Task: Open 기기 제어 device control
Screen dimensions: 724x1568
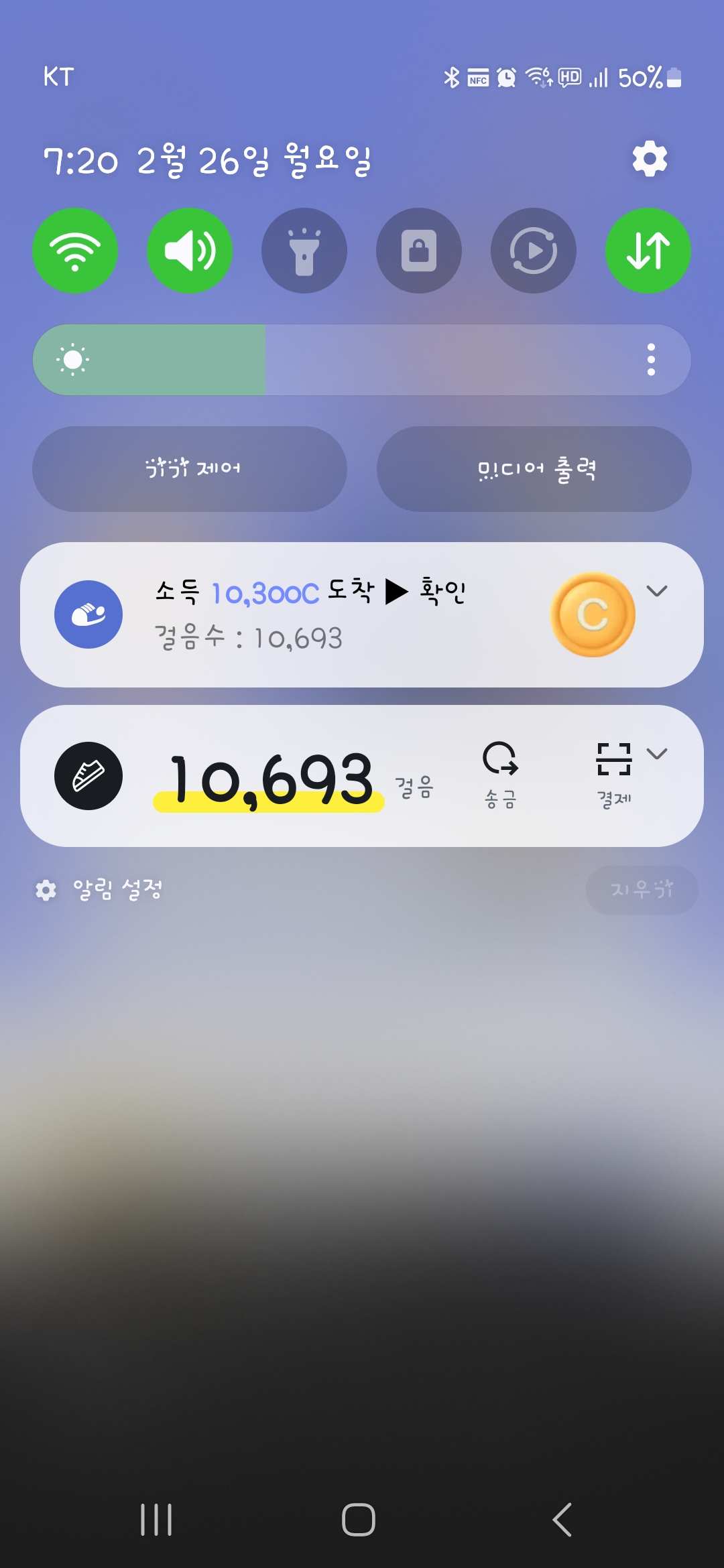Action: pyautogui.click(x=190, y=469)
